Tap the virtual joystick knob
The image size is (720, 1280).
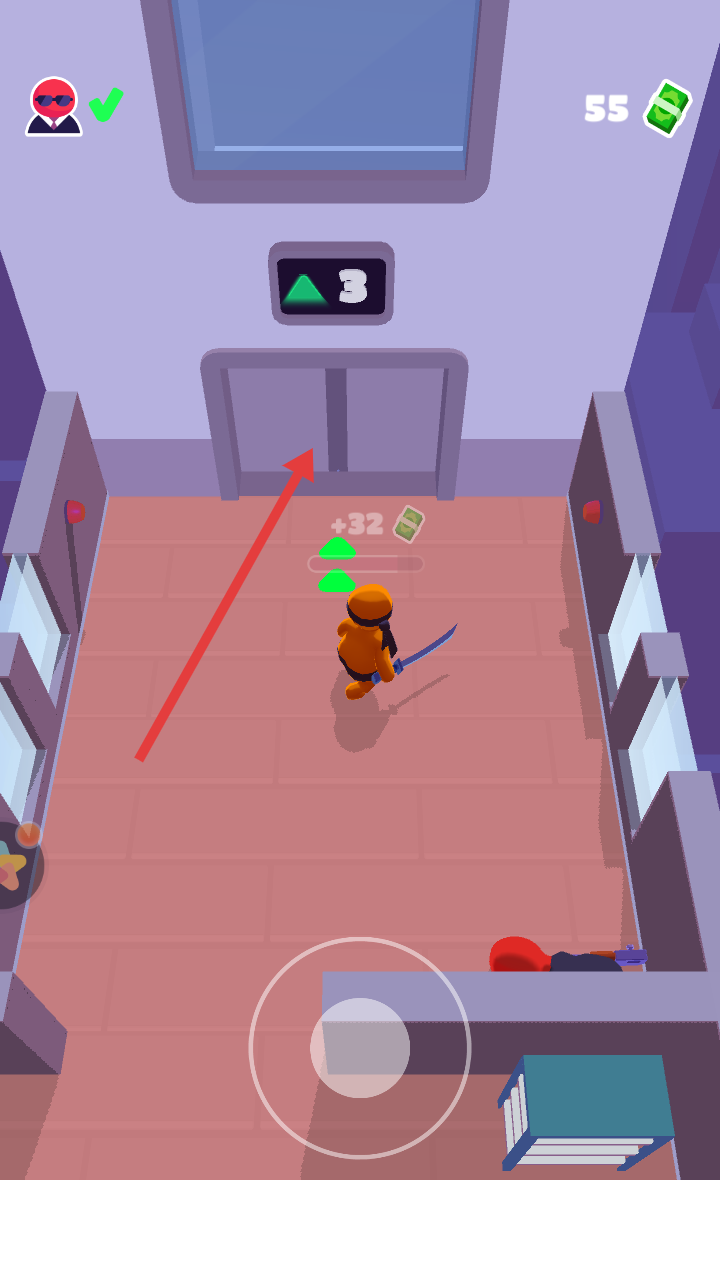[x=360, y=1047]
